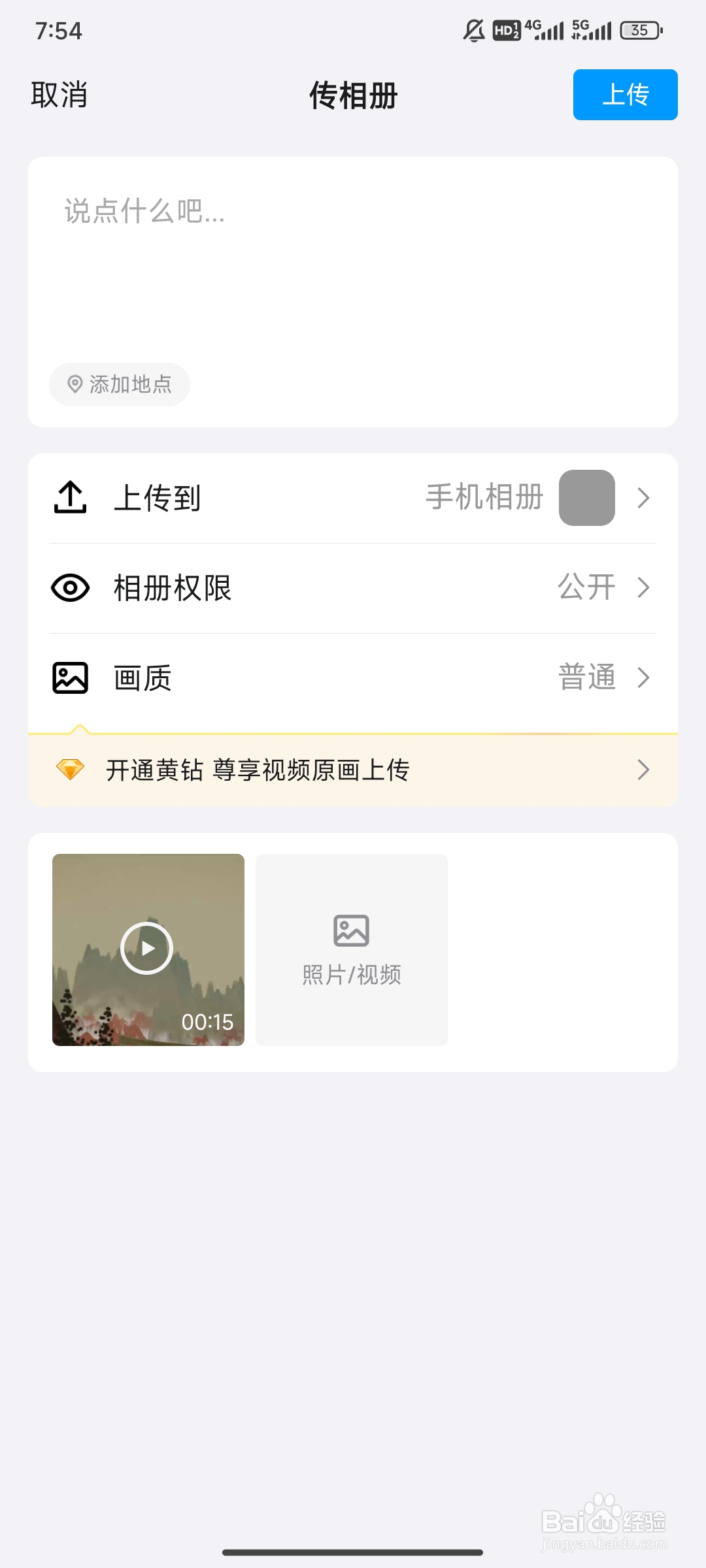Screen dimensions: 706x1568
Task: Expand the 画质 settings chevron
Action: [644, 678]
